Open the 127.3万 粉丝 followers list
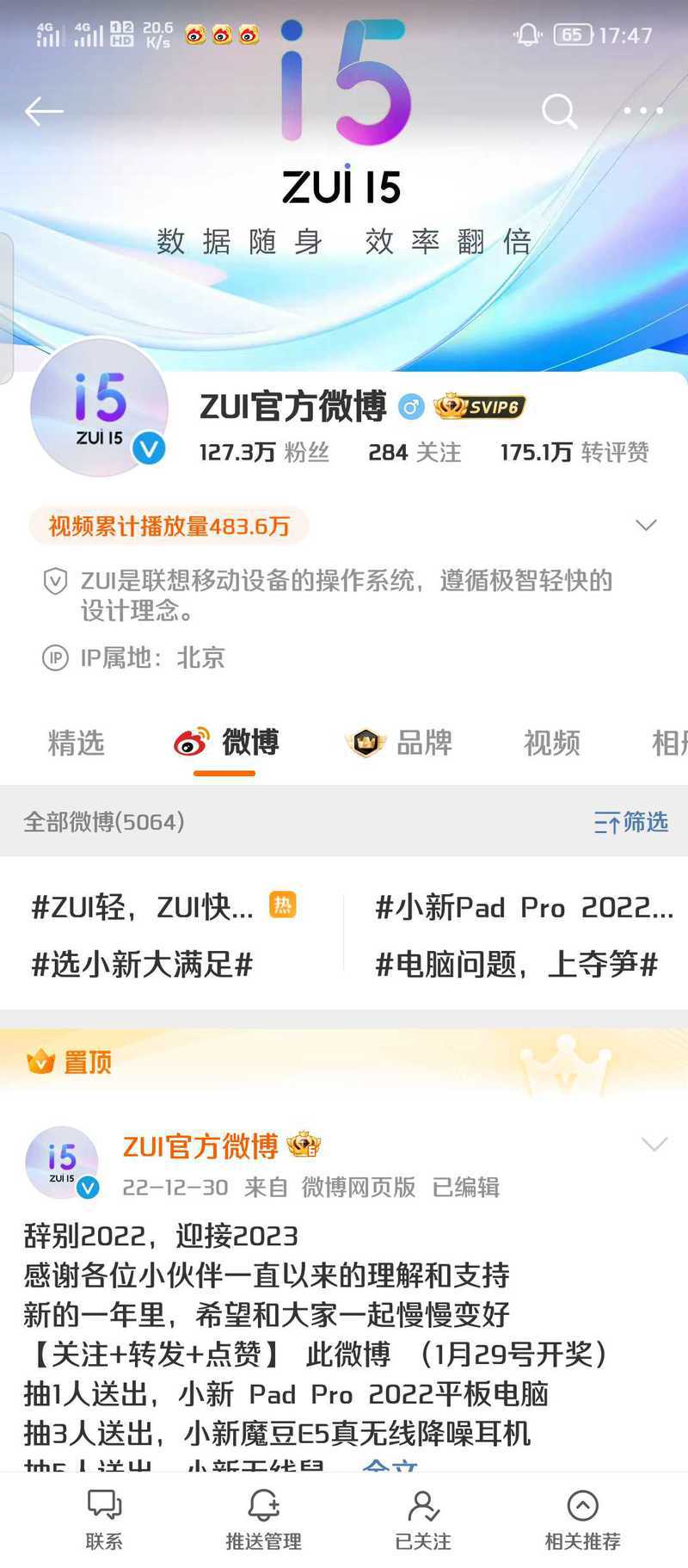Image resolution: width=688 pixels, height=1568 pixels. coord(264,452)
